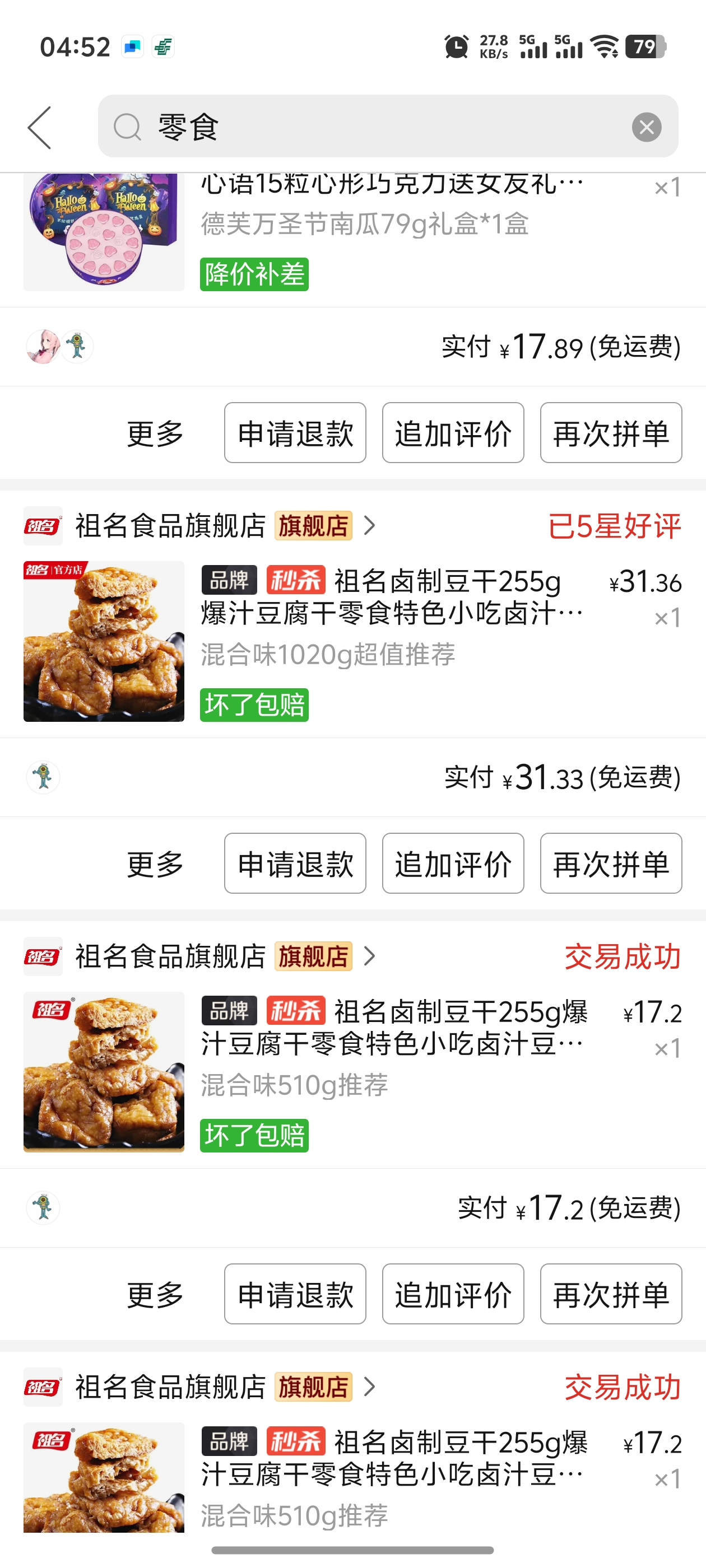Tap 申请退款 for the ¥17.89 order

click(295, 433)
